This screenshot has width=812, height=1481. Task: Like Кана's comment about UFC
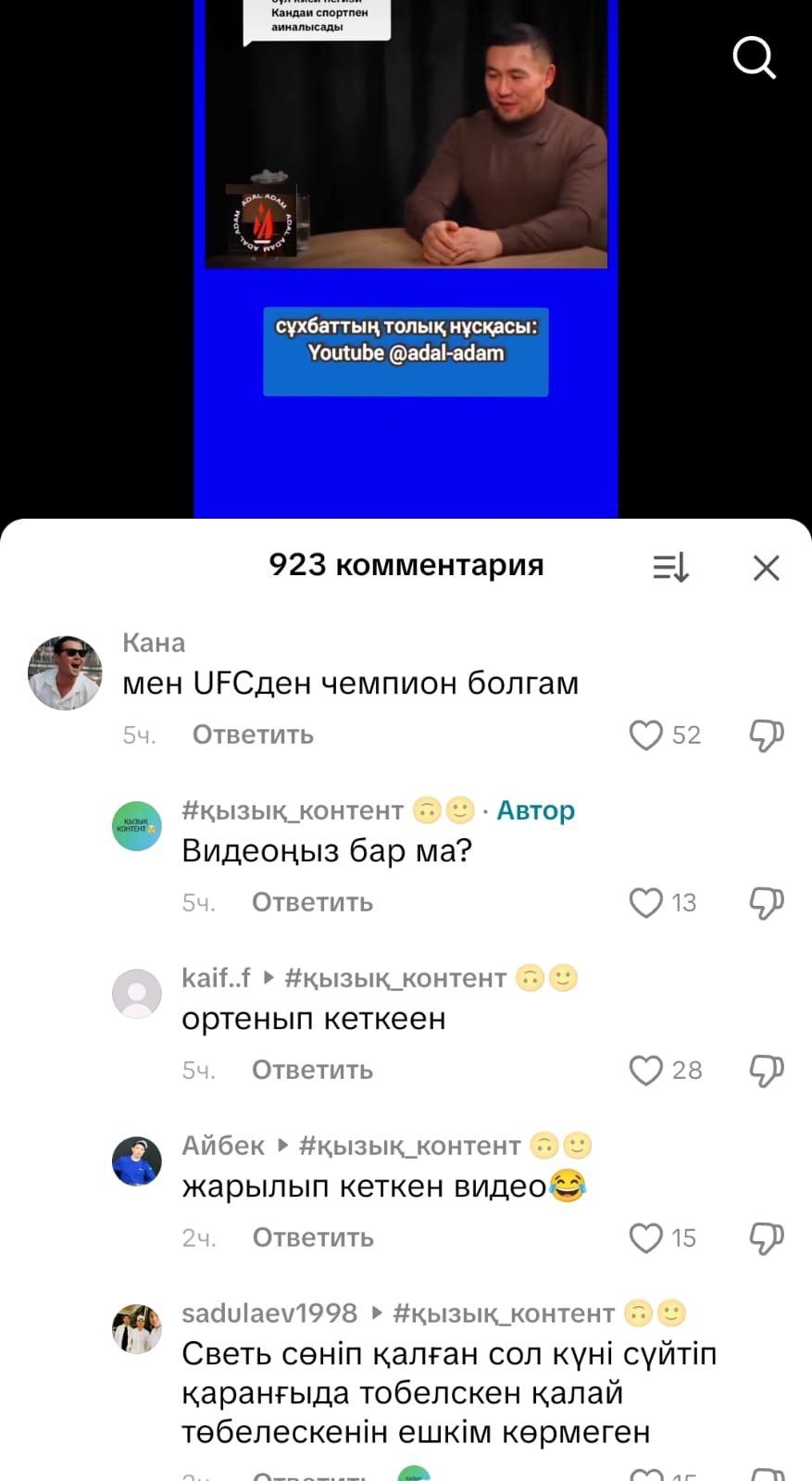click(x=646, y=735)
